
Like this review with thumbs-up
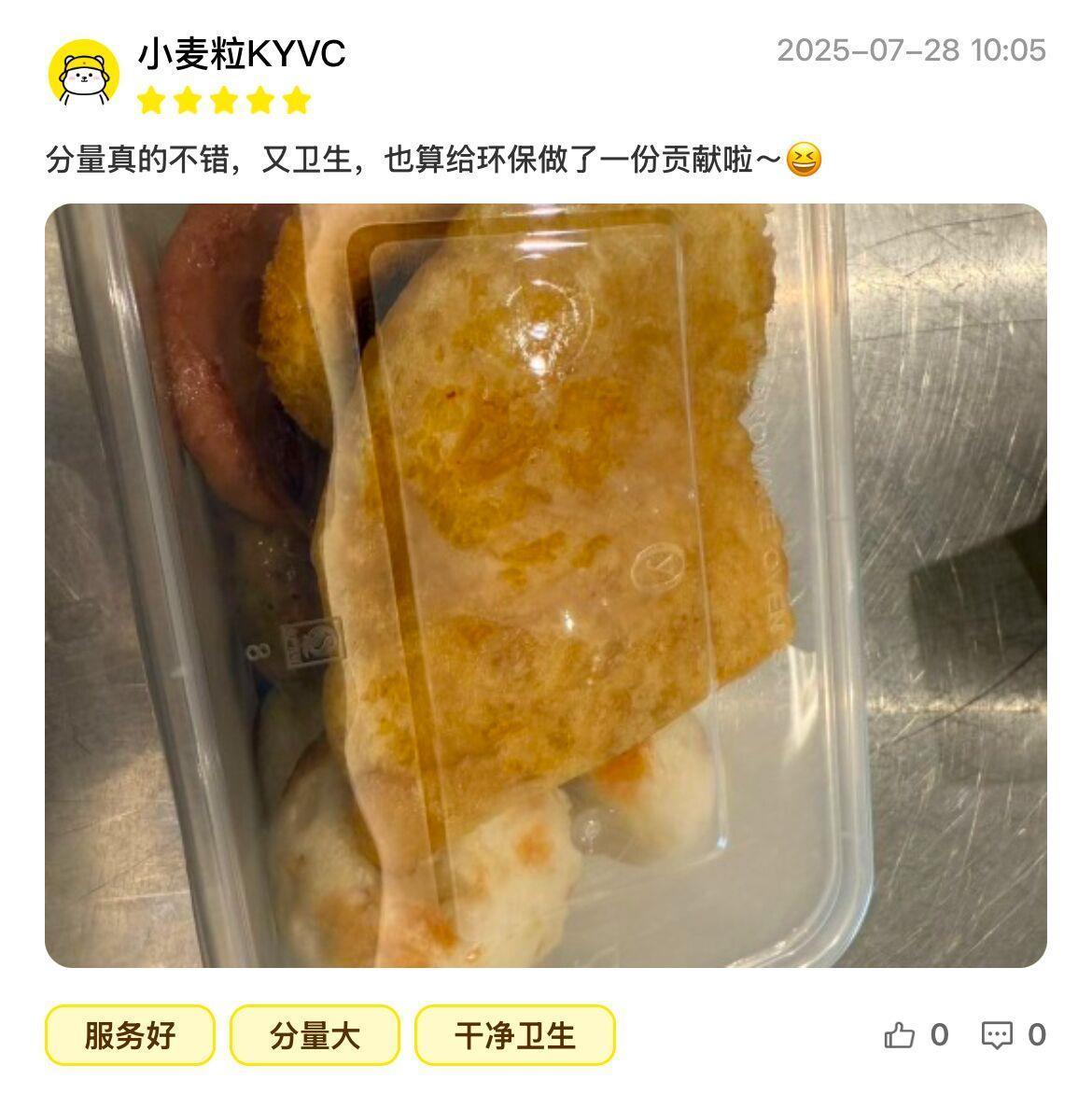click(x=900, y=1034)
